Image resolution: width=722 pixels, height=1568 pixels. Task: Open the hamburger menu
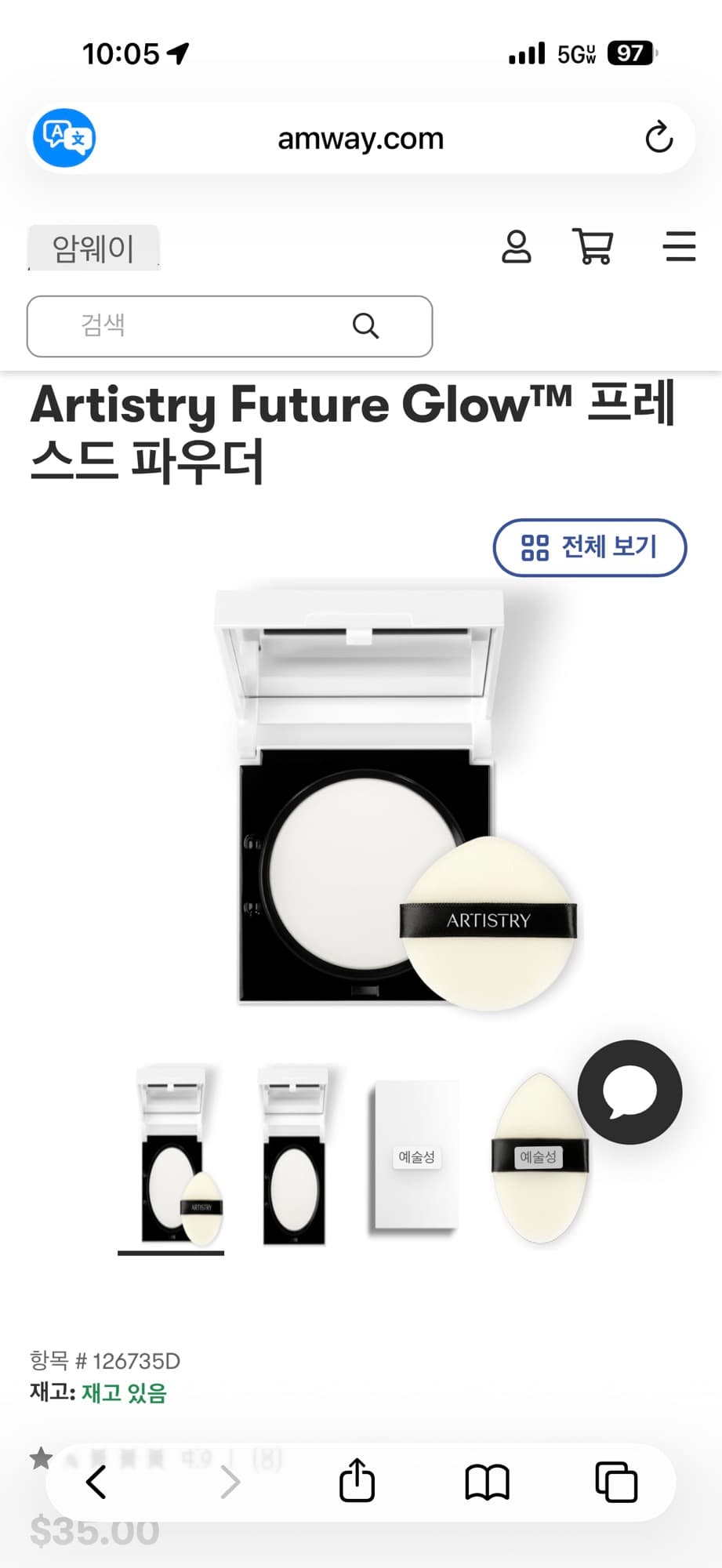pyautogui.click(x=679, y=247)
